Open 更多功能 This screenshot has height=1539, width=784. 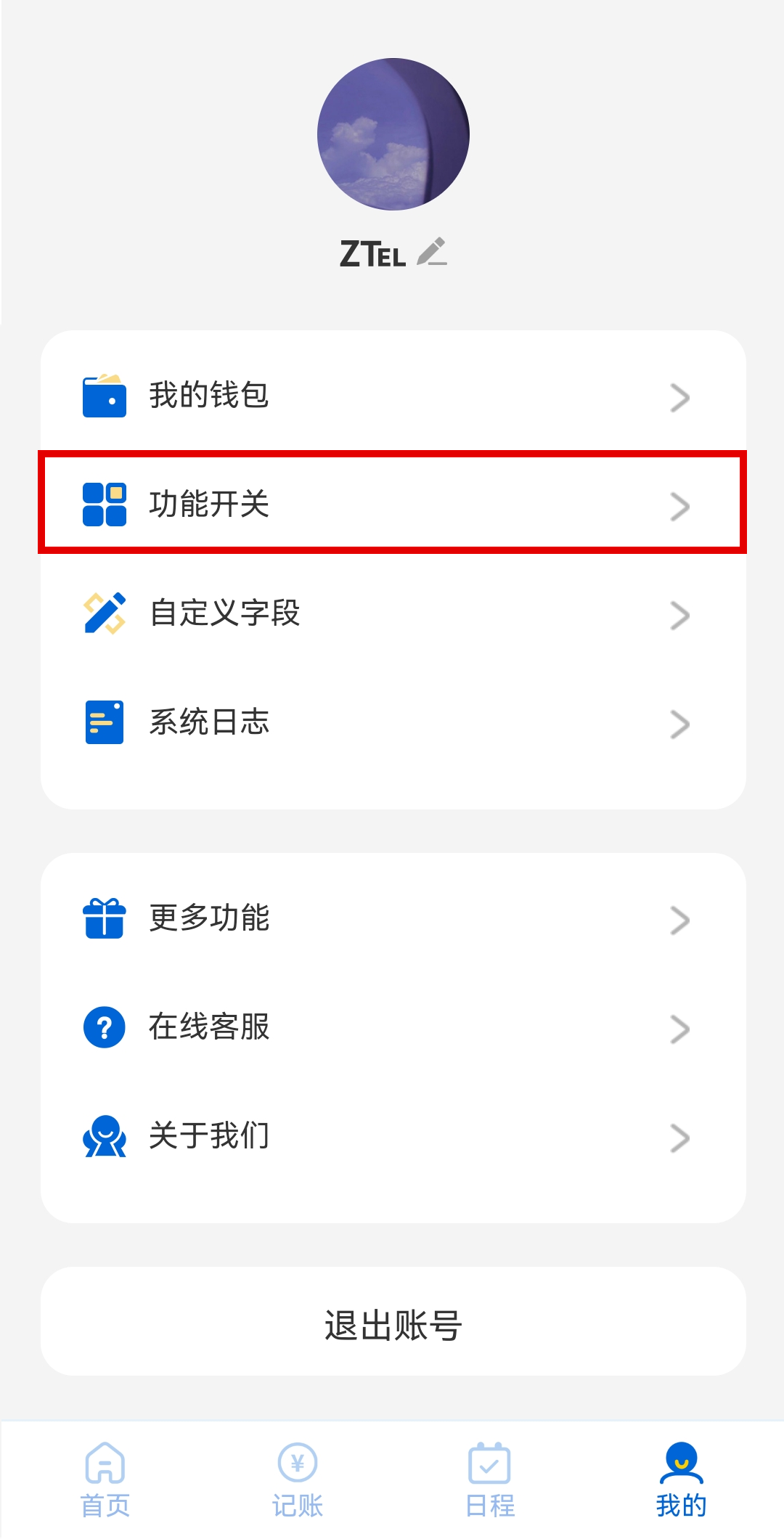click(x=393, y=918)
